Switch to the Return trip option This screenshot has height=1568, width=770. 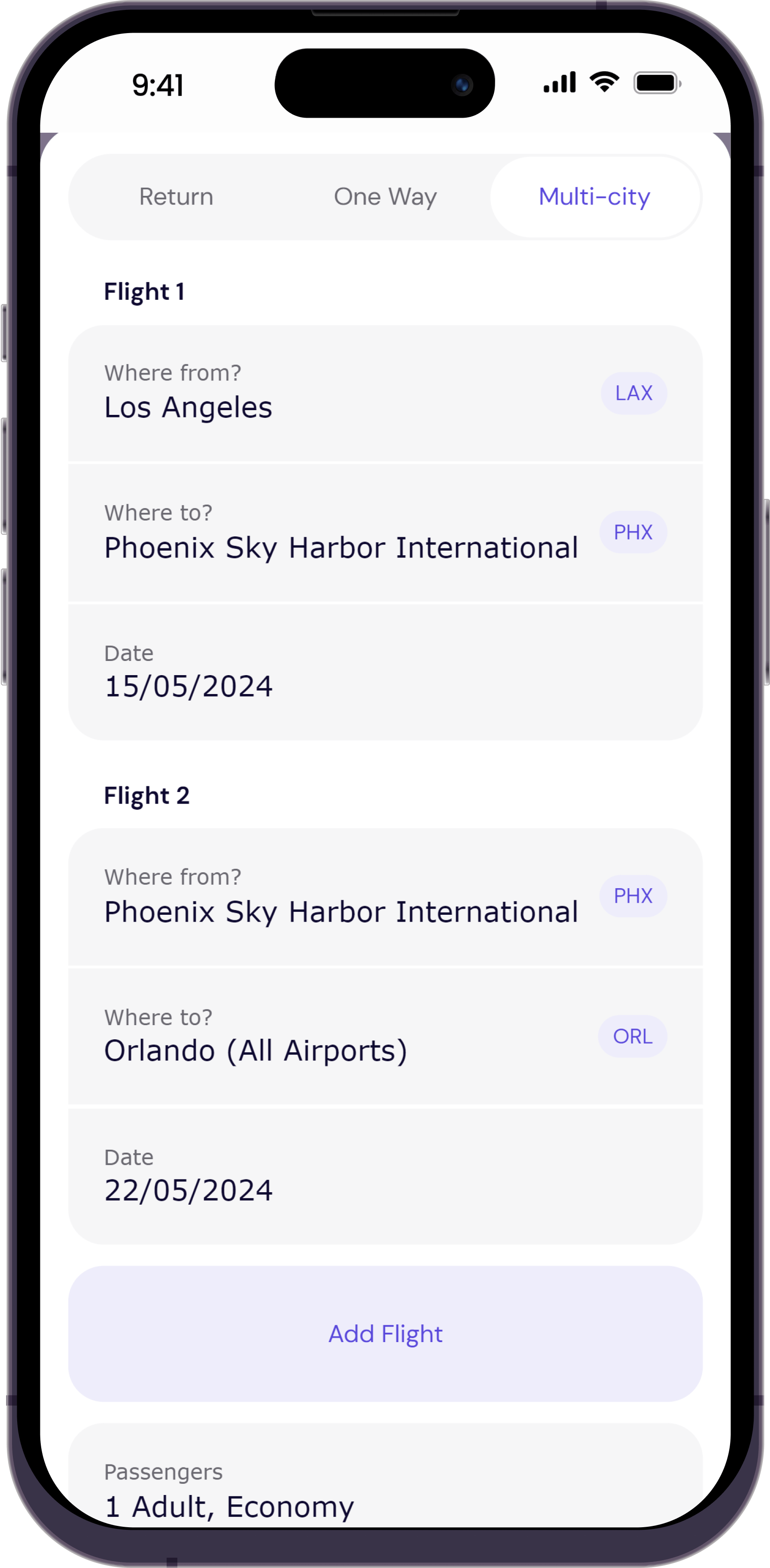pyautogui.click(x=176, y=197)
